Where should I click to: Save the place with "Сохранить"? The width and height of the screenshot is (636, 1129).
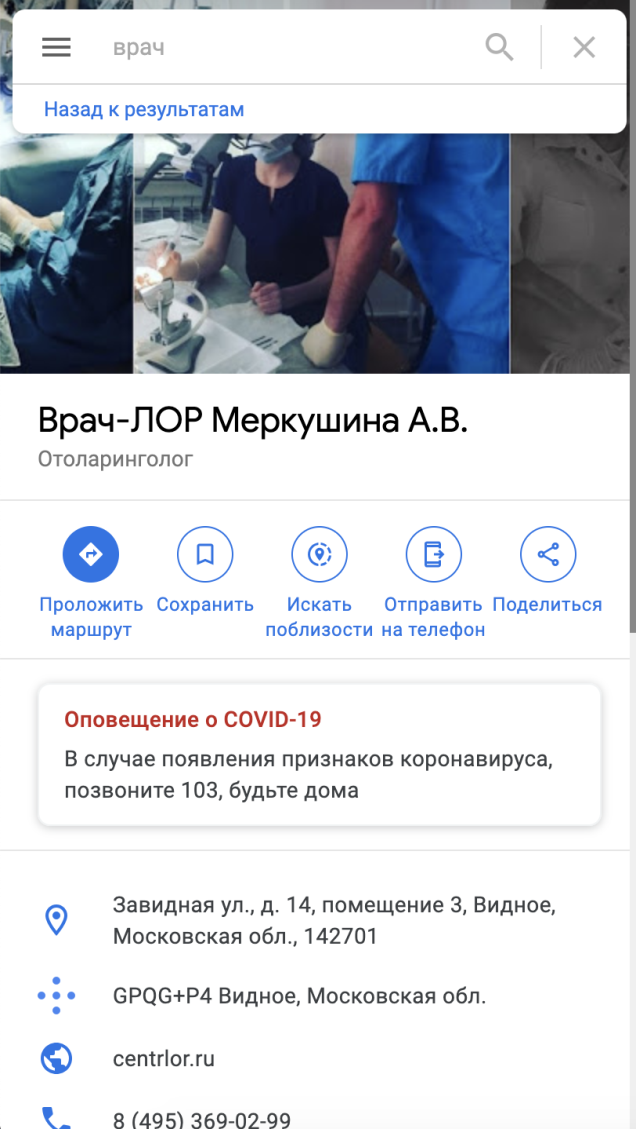pos(205,554)
